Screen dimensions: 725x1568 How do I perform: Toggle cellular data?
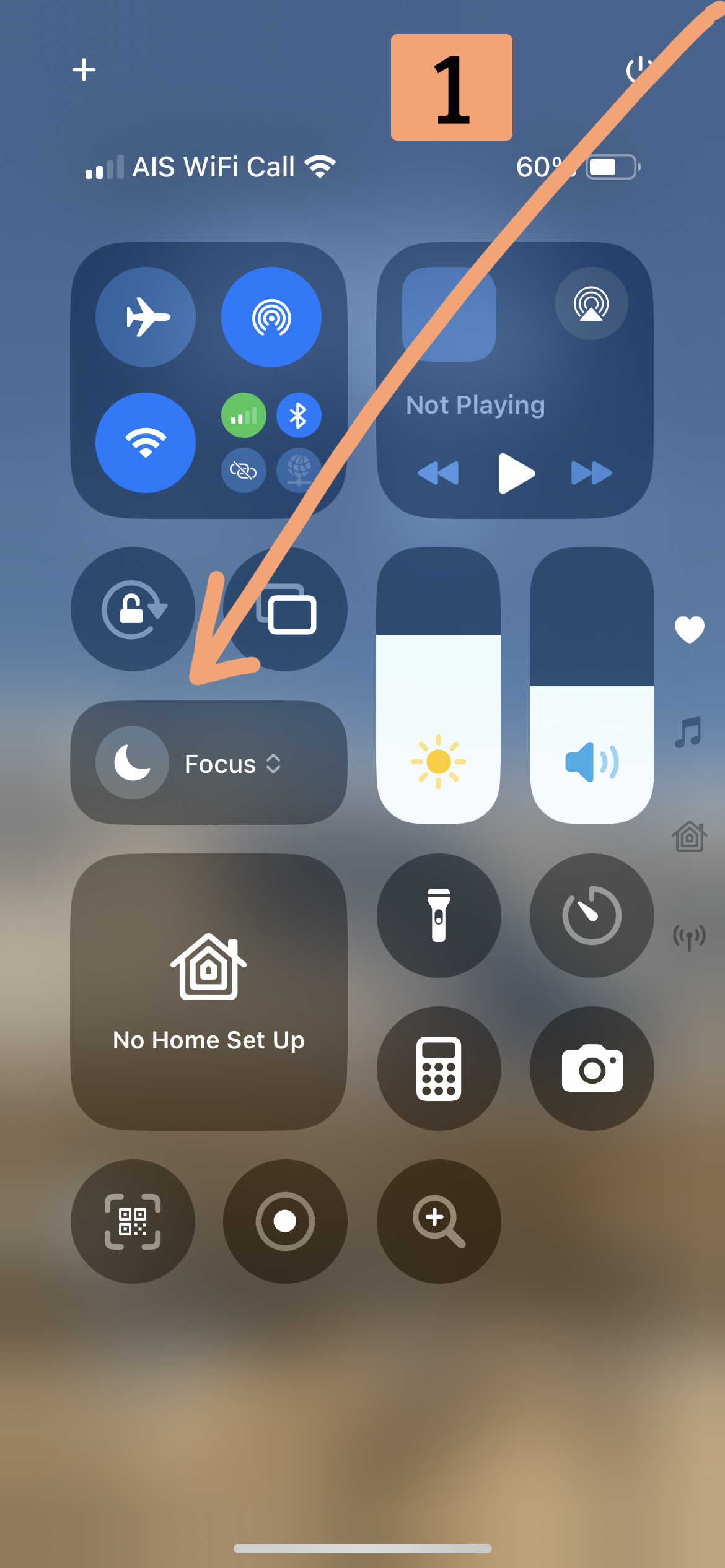[x=244, y=415]
